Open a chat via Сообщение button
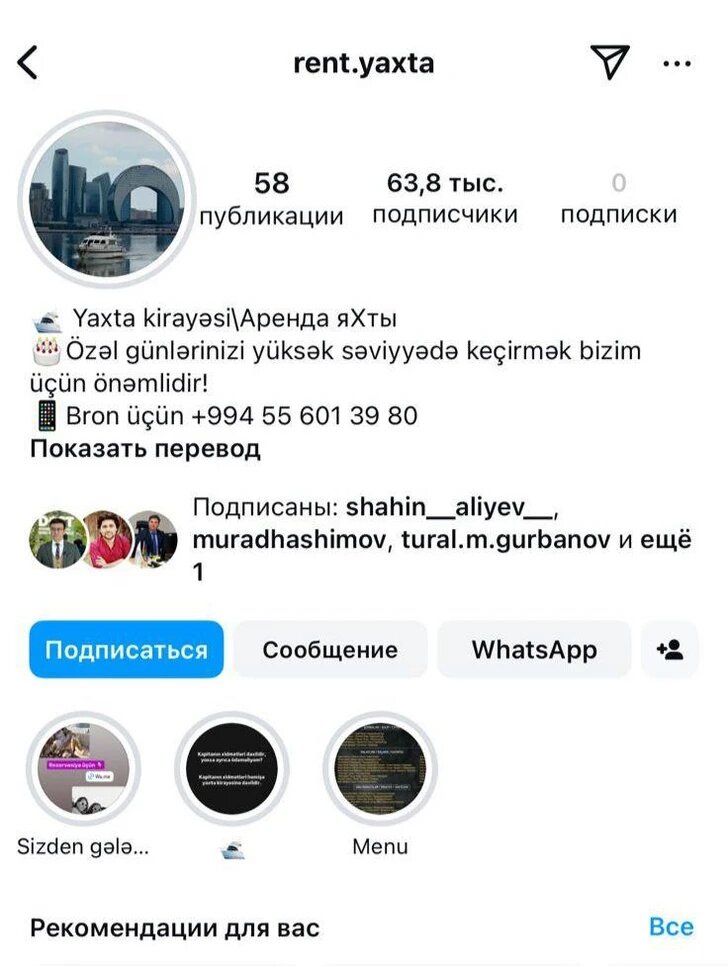The image size is (728, 966). [x=329, y=649]
